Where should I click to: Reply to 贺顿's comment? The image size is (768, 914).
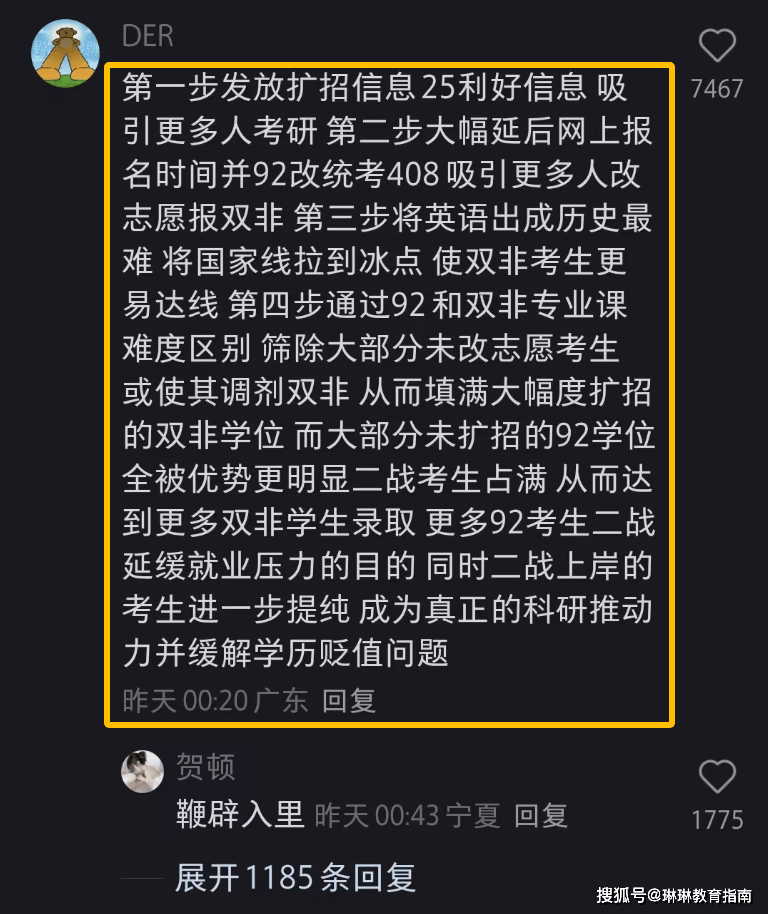(x=540, y=816)
